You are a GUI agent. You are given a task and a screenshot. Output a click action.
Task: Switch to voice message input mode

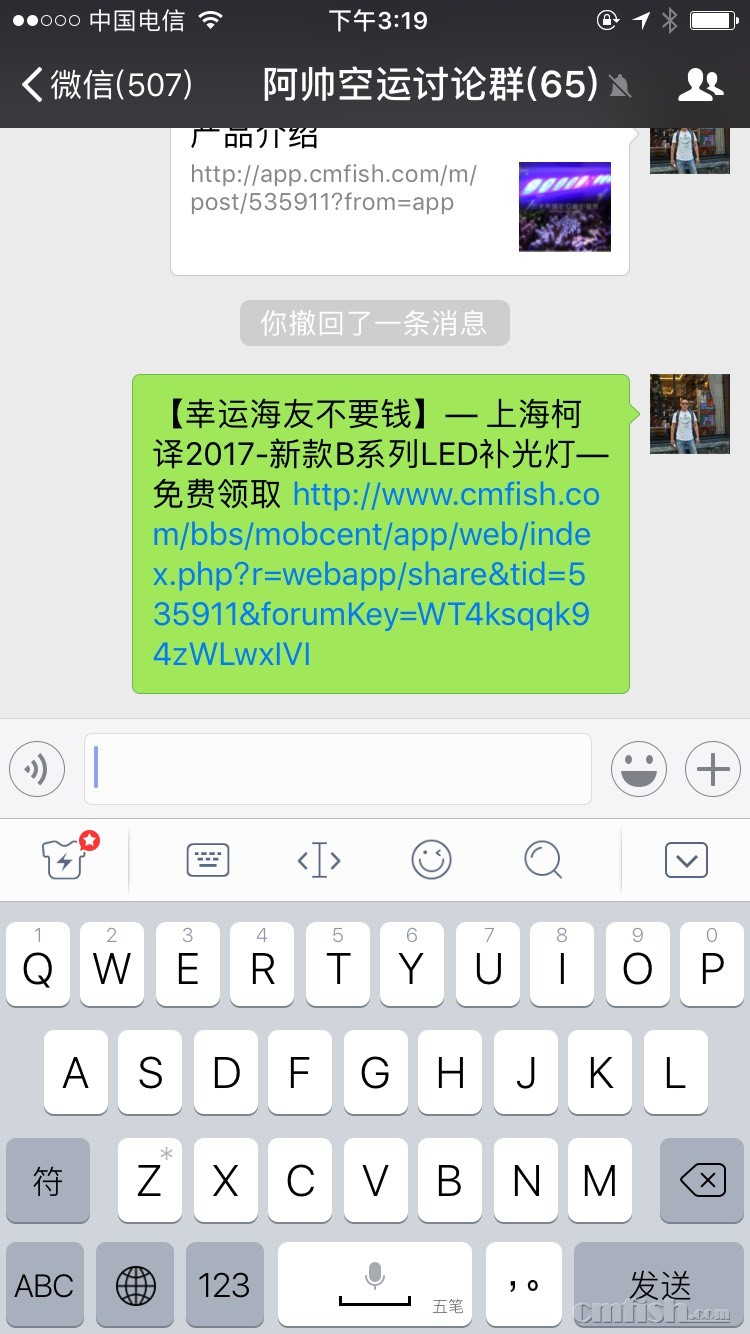pos(36,769)
